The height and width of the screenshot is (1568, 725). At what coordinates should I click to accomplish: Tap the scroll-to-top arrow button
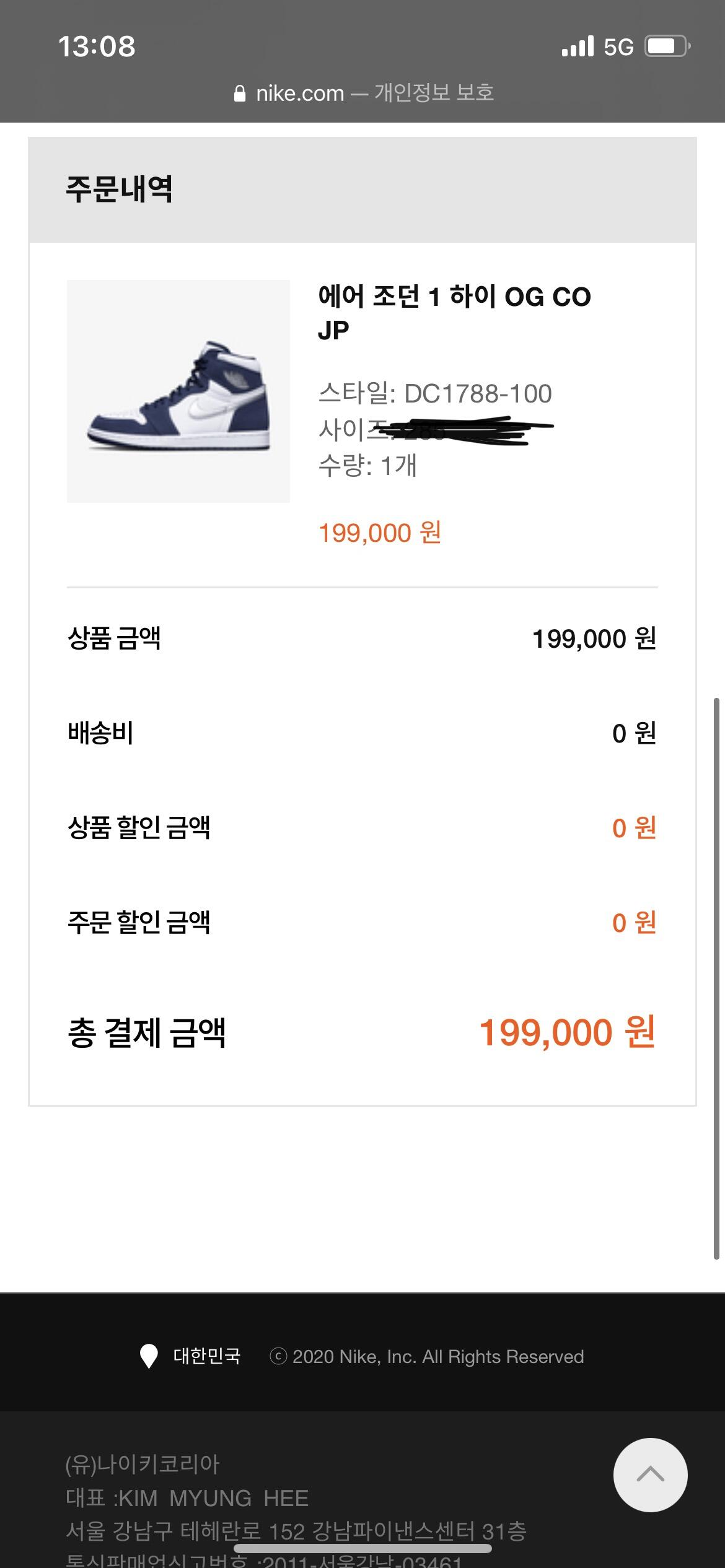(650, 1474)
